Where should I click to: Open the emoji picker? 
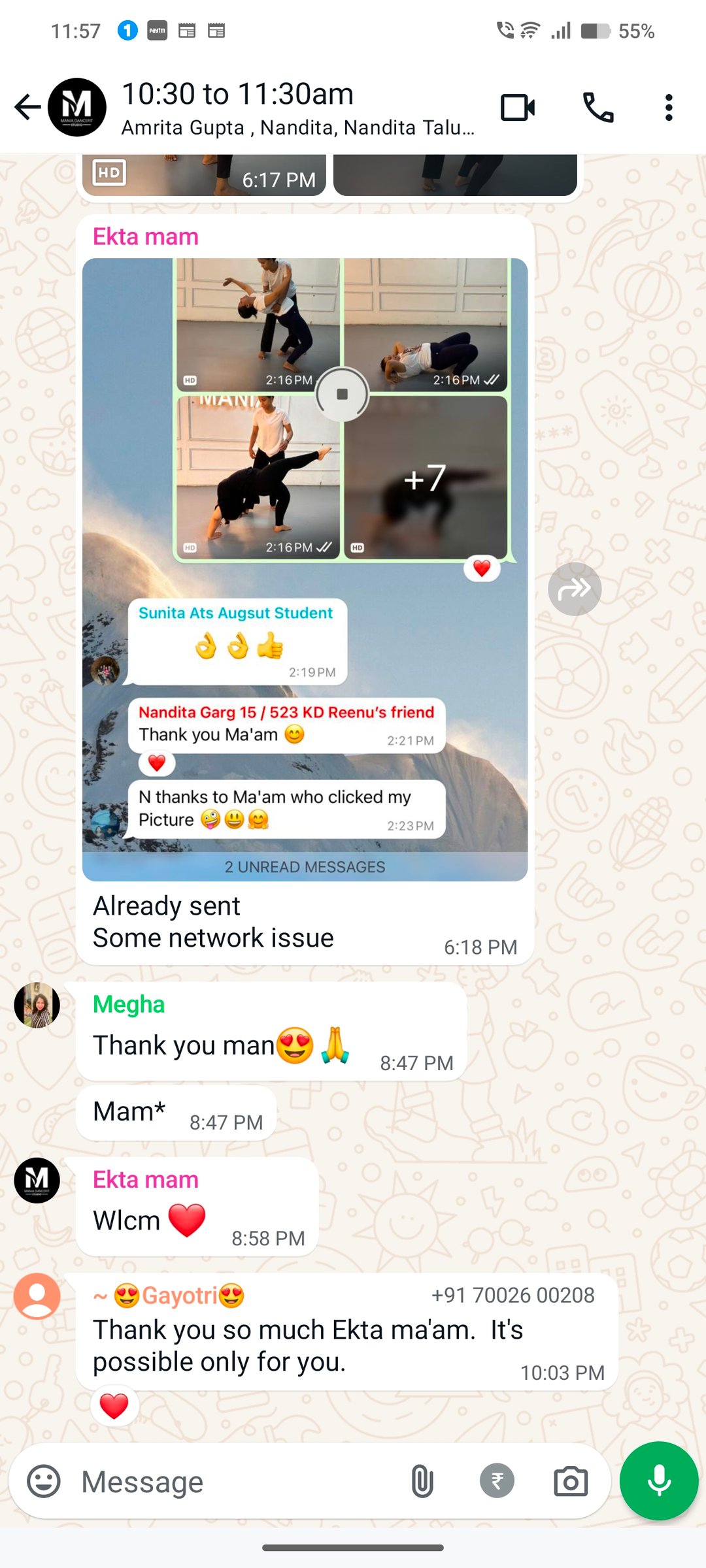(44, 1481)
